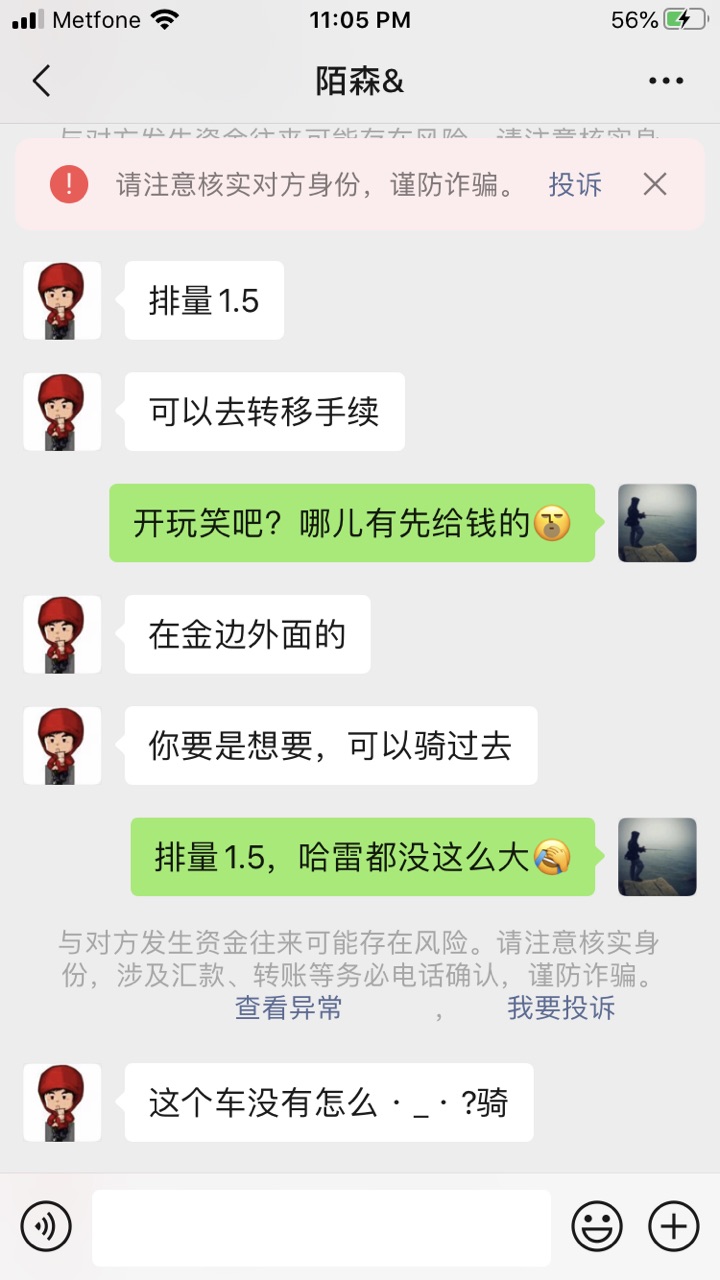This screenshot has width=720, height=1280.
Task: Open the plus attachments menu
Action: 674,1226
